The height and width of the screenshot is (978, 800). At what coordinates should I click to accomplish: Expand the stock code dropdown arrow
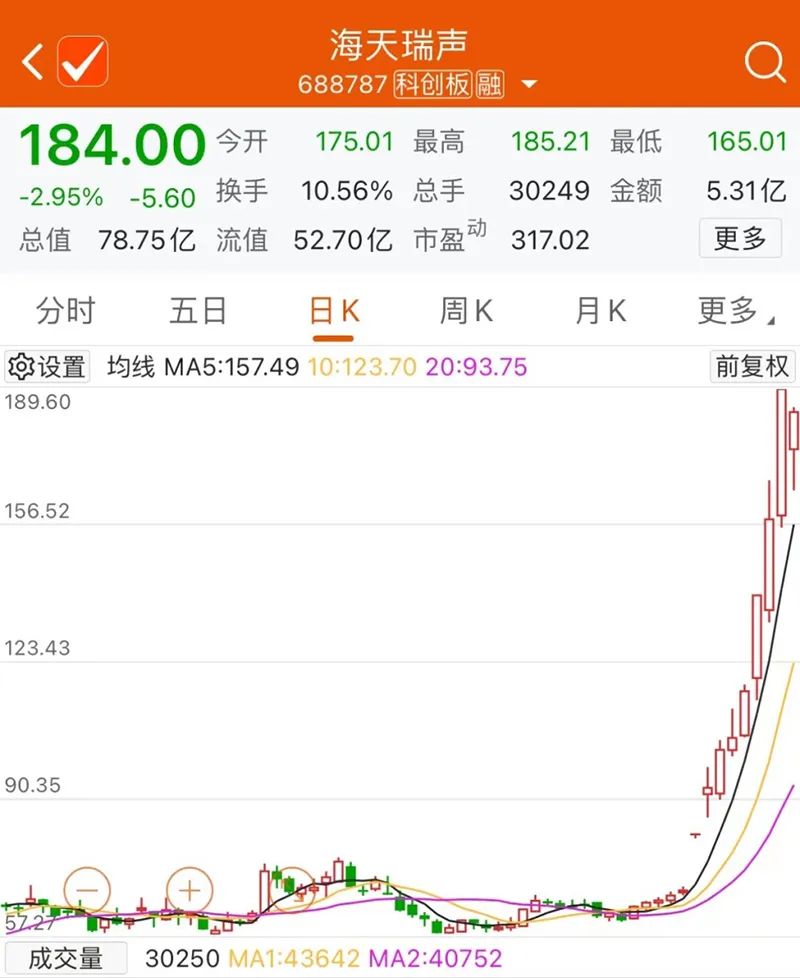[x=529, y=85]
